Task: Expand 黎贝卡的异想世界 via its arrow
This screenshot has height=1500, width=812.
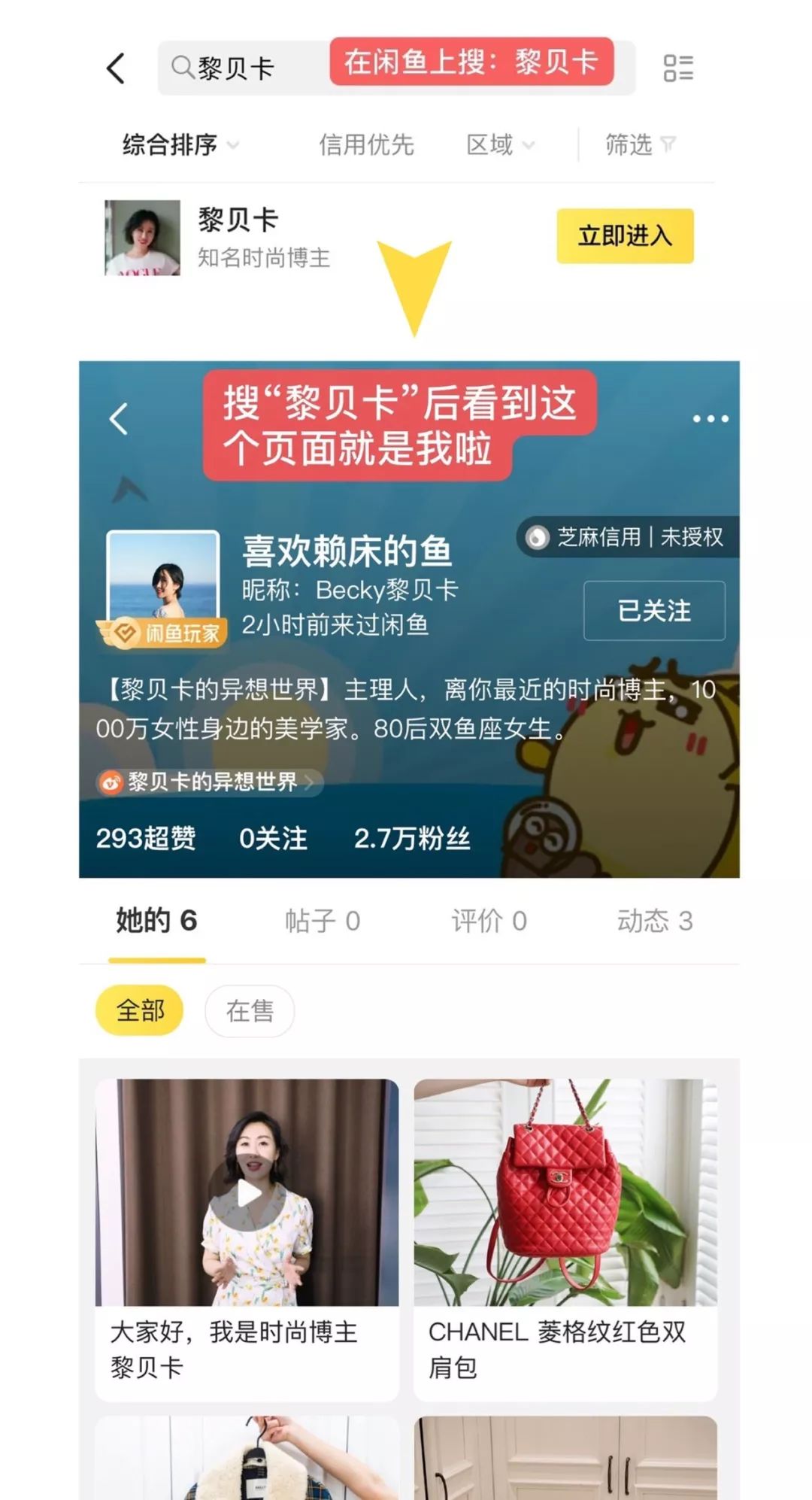Action: click(311, 783)
